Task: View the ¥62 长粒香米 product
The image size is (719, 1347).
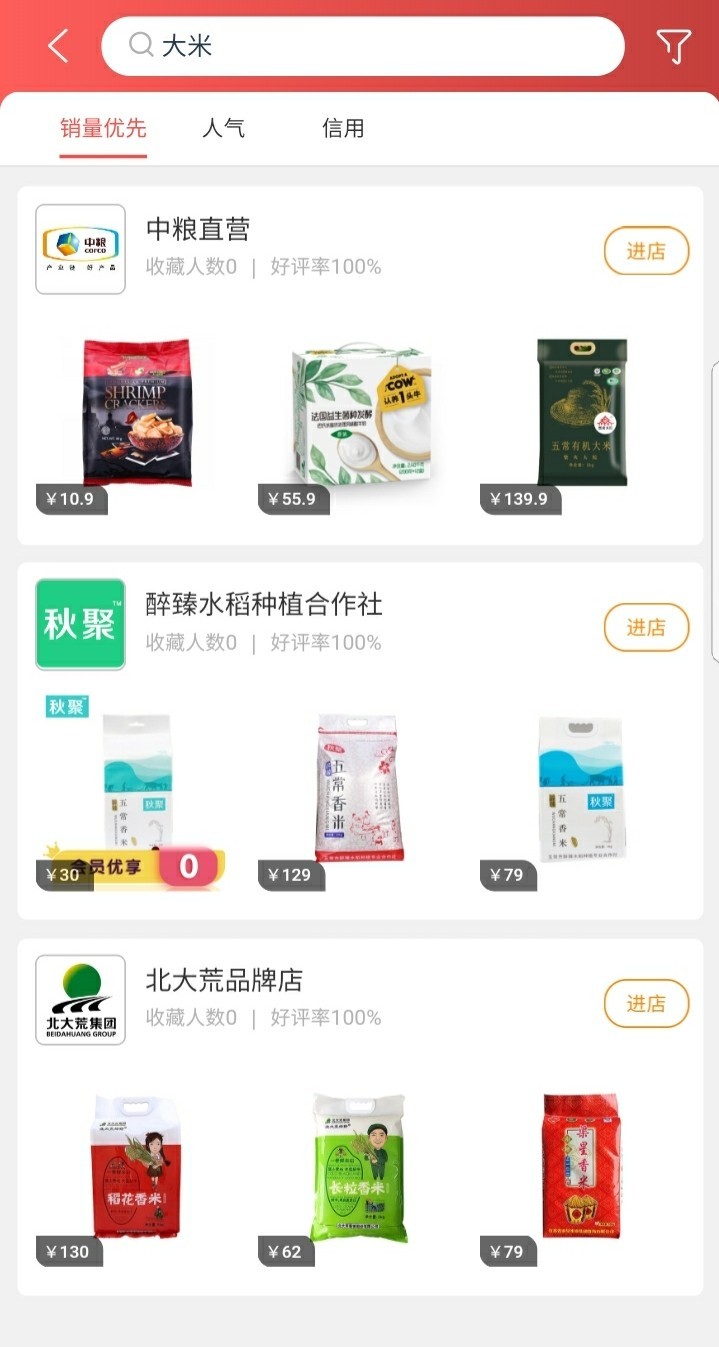Action: tap(358, 1167)
